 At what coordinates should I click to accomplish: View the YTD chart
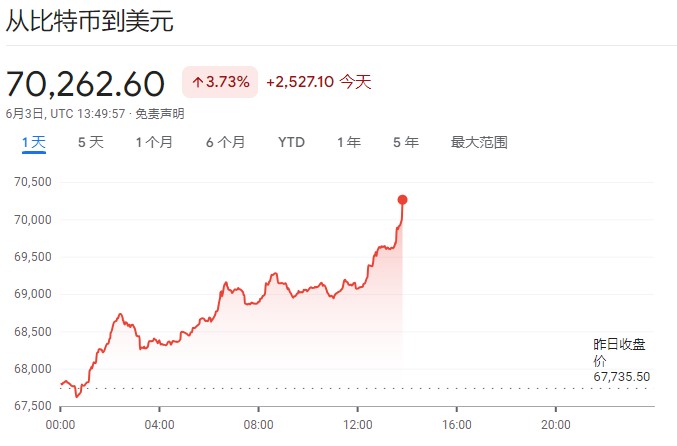tap(291, 142)
